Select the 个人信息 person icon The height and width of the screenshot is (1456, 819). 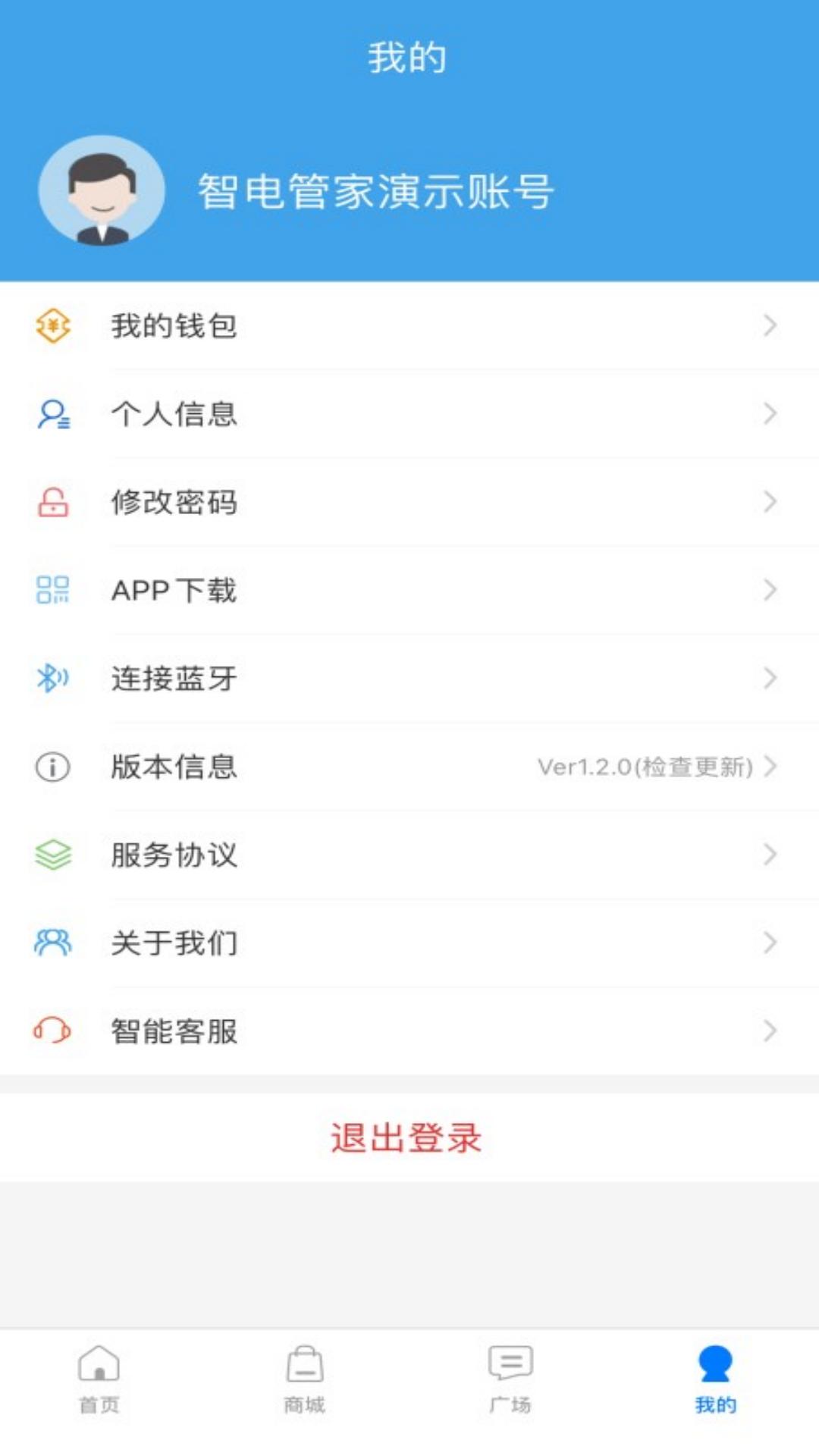pos(53,414)
